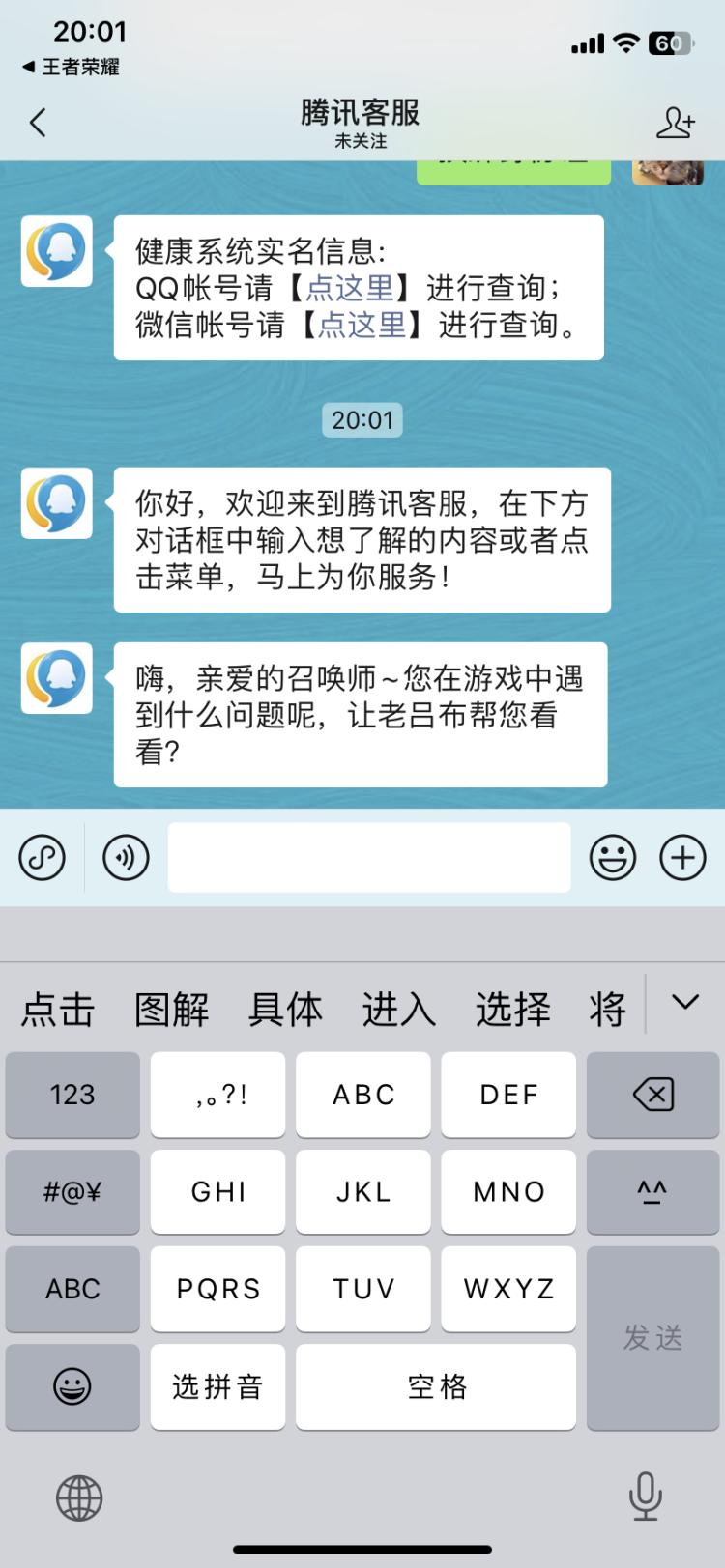The image size is (725, 1568).
Task: Tap the chat message input field
Action: click(x=369, y=857)
